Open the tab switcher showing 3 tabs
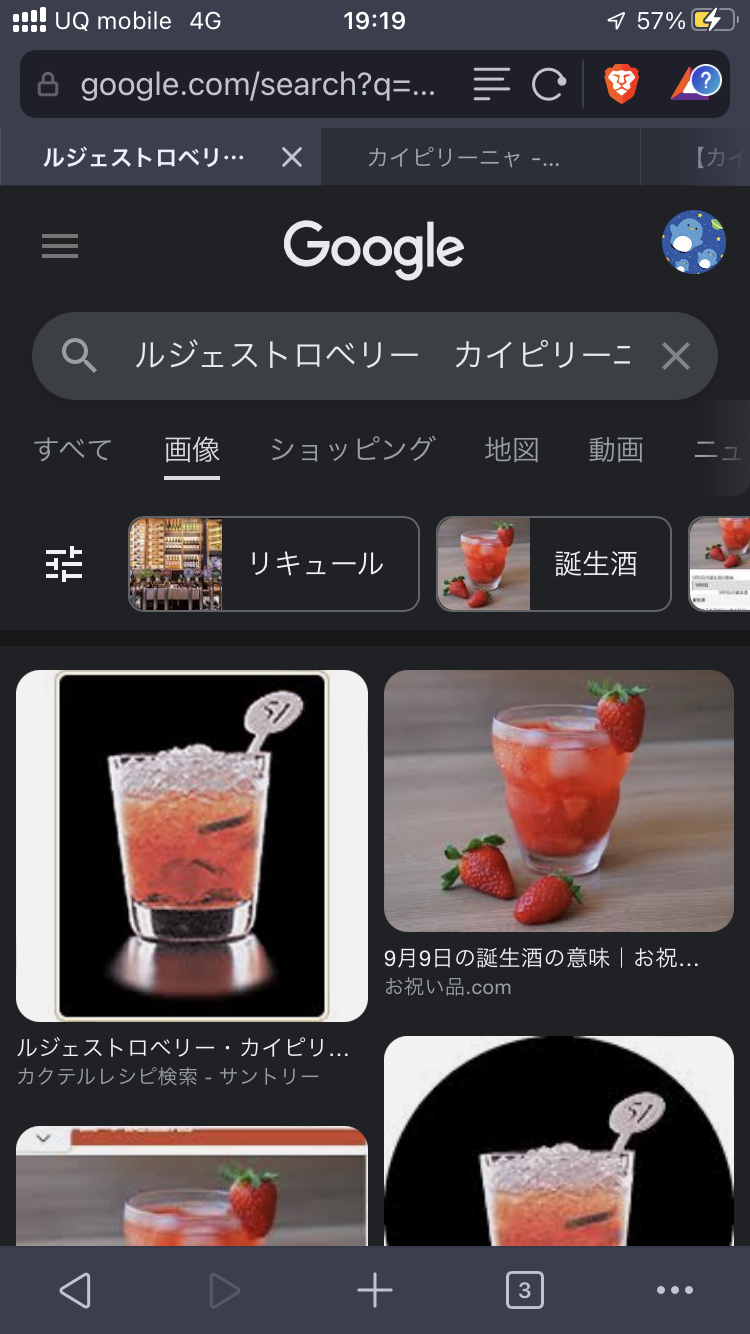Screen dimensions: 750x1334 tap(524, 1291)
